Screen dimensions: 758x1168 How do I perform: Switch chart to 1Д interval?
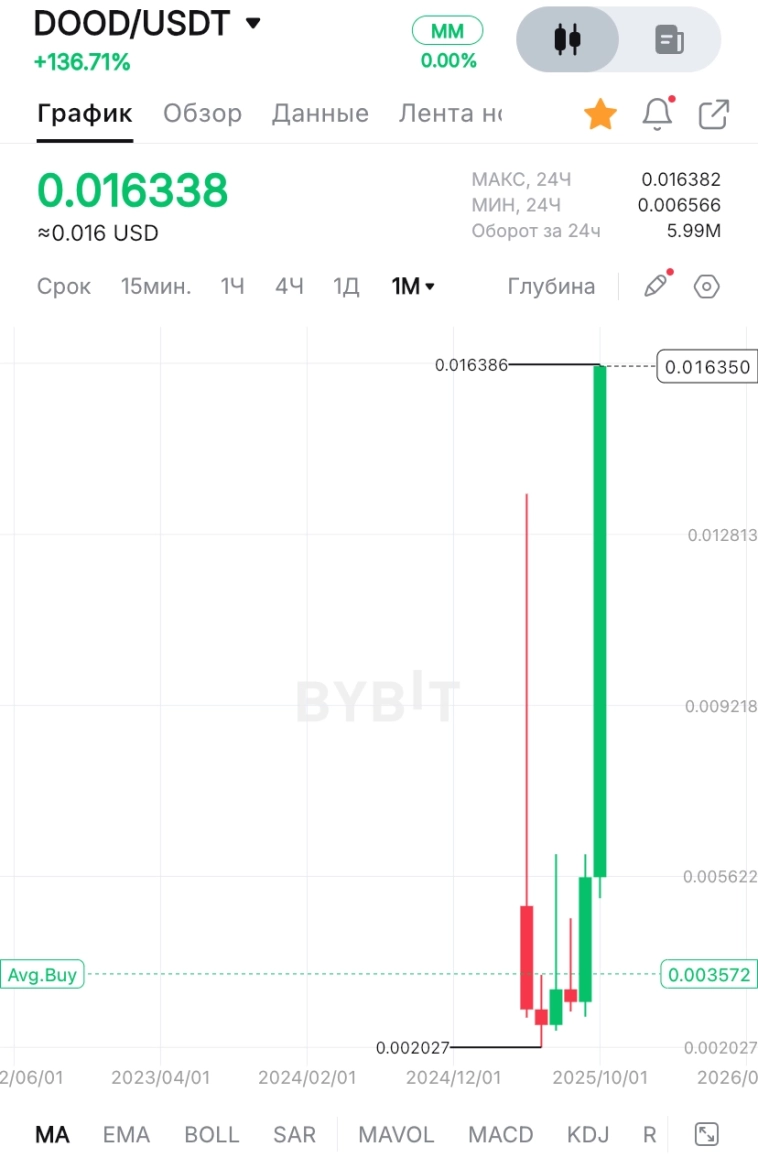click(x=346, y=287)
